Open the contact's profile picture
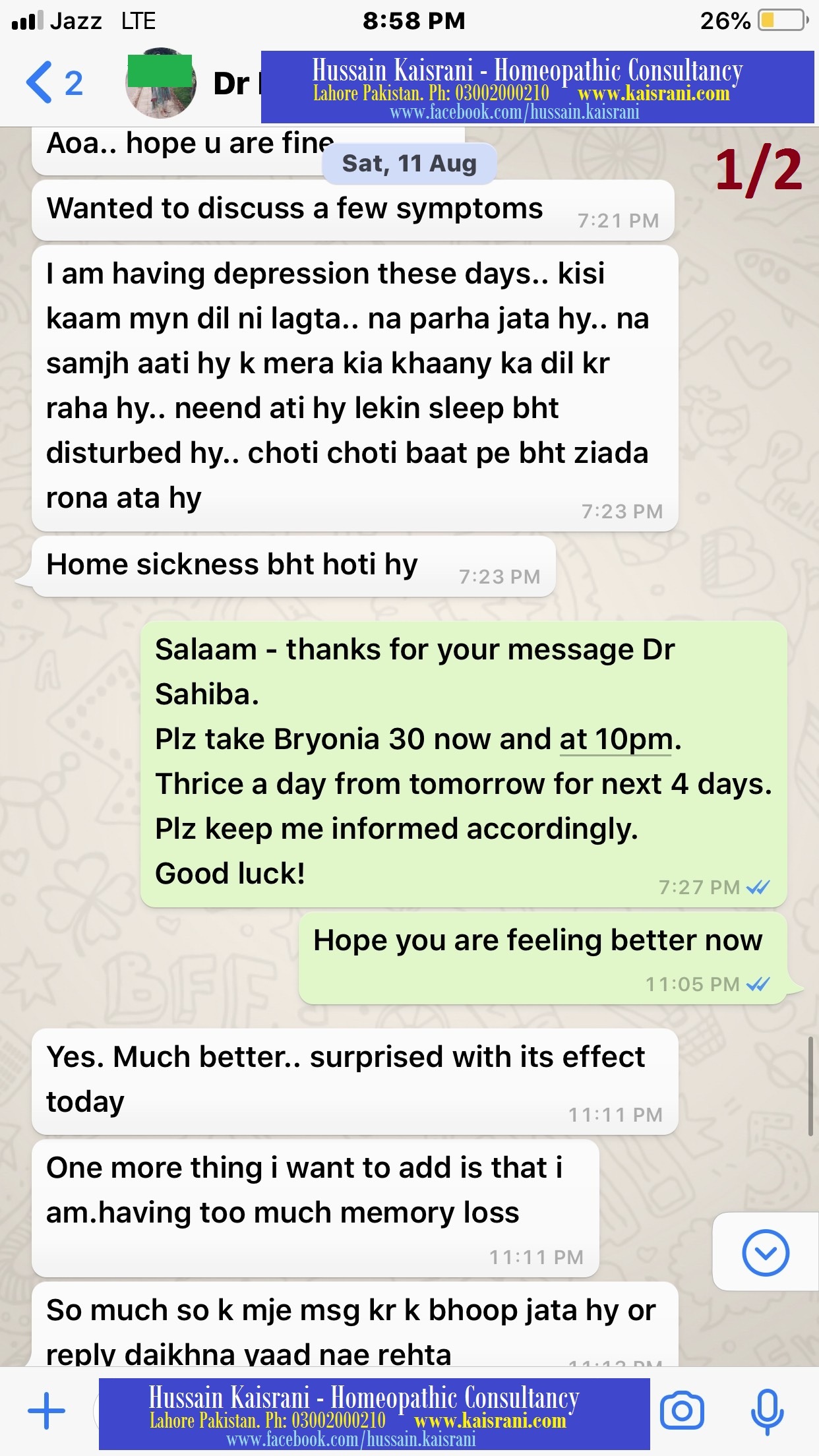 161,83
